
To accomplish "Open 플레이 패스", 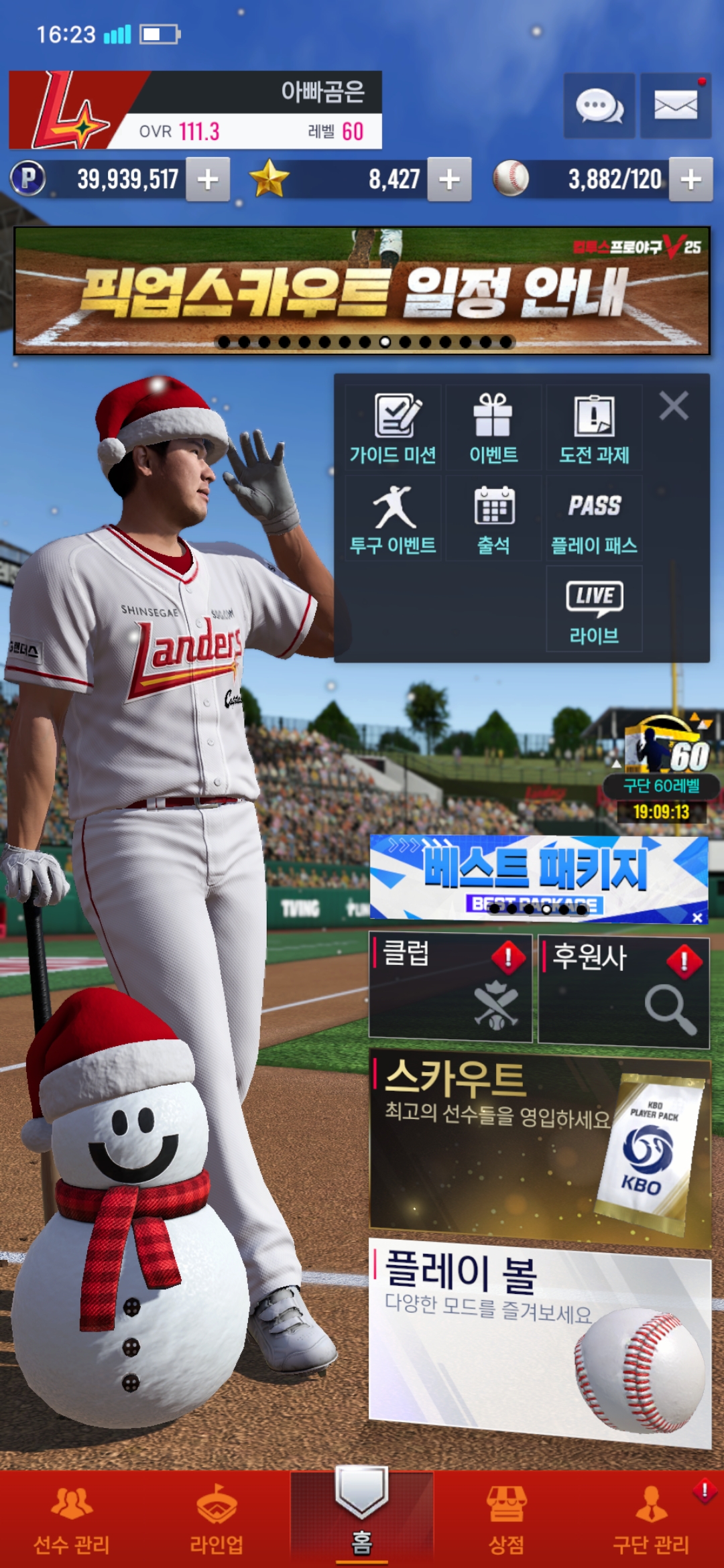I will pyautogui.click(x=594, y=519).
